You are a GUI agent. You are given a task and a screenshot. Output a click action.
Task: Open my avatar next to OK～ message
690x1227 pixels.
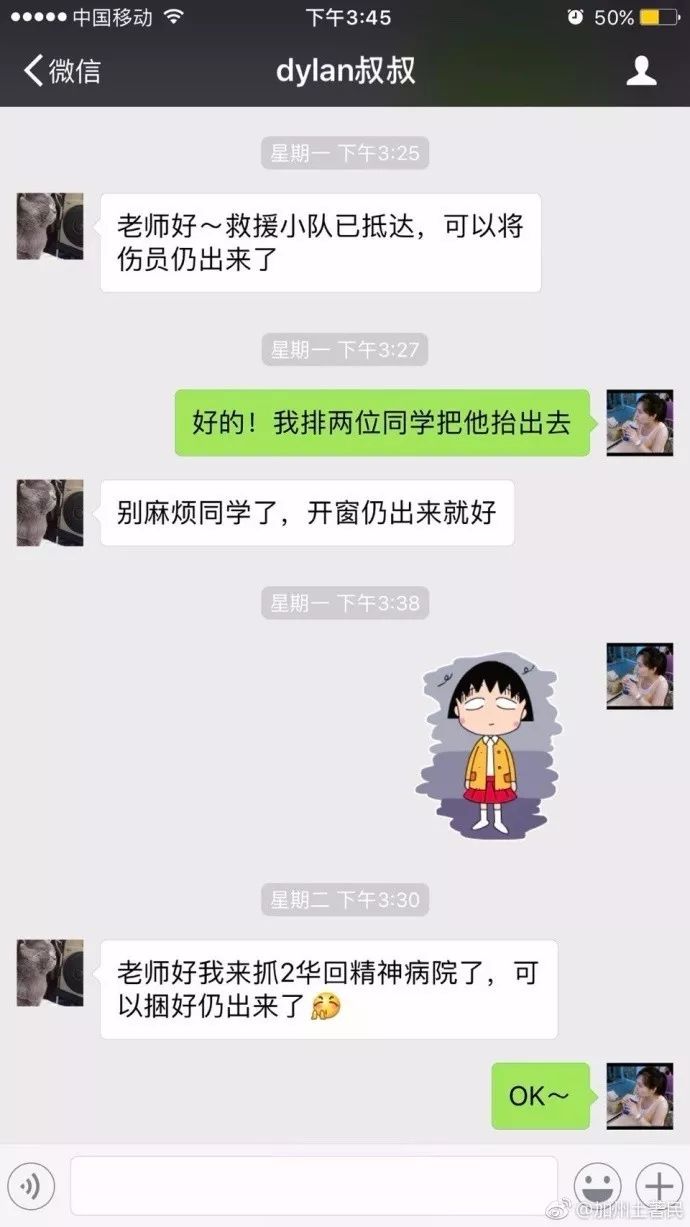[x=640, y=1096]
